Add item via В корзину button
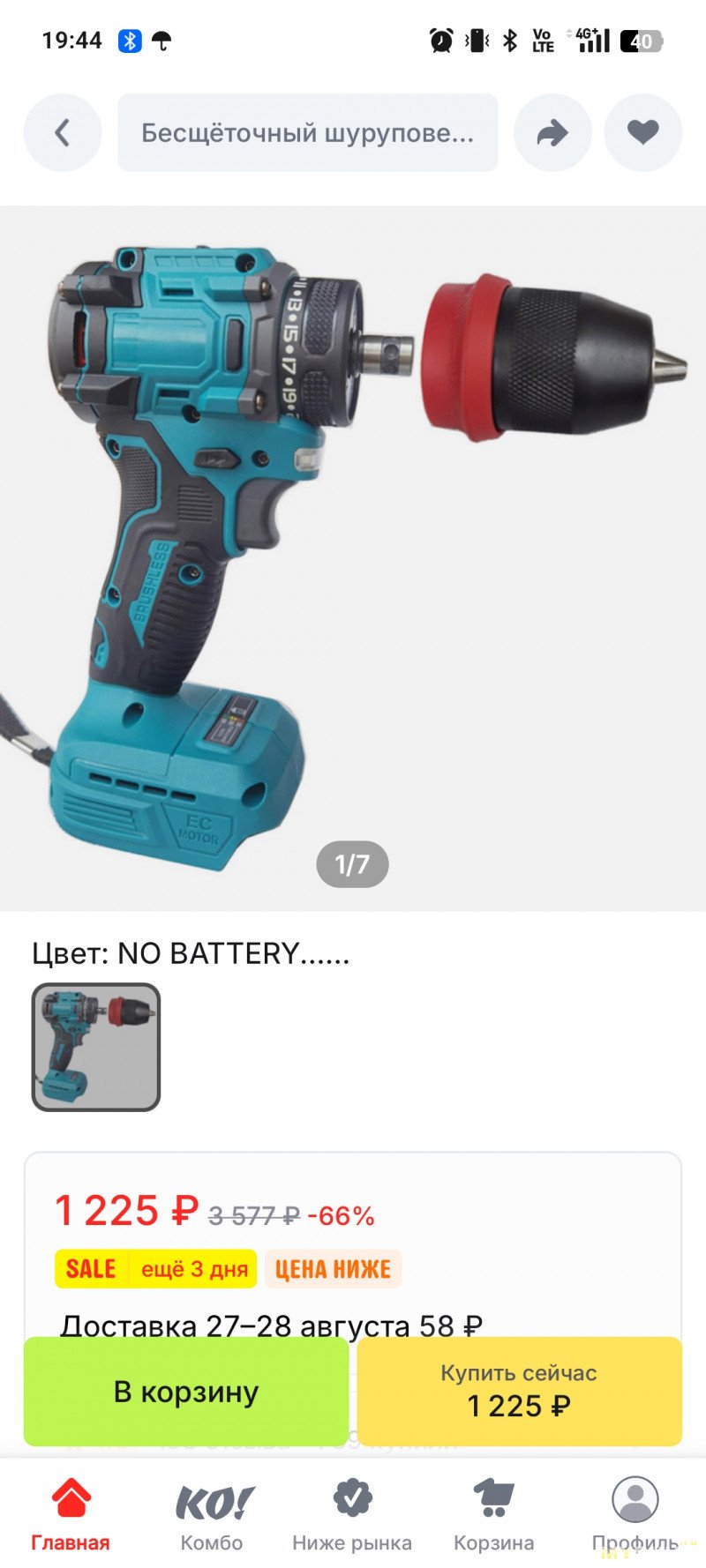The image size is (706, 1568). click(186, 1392)
